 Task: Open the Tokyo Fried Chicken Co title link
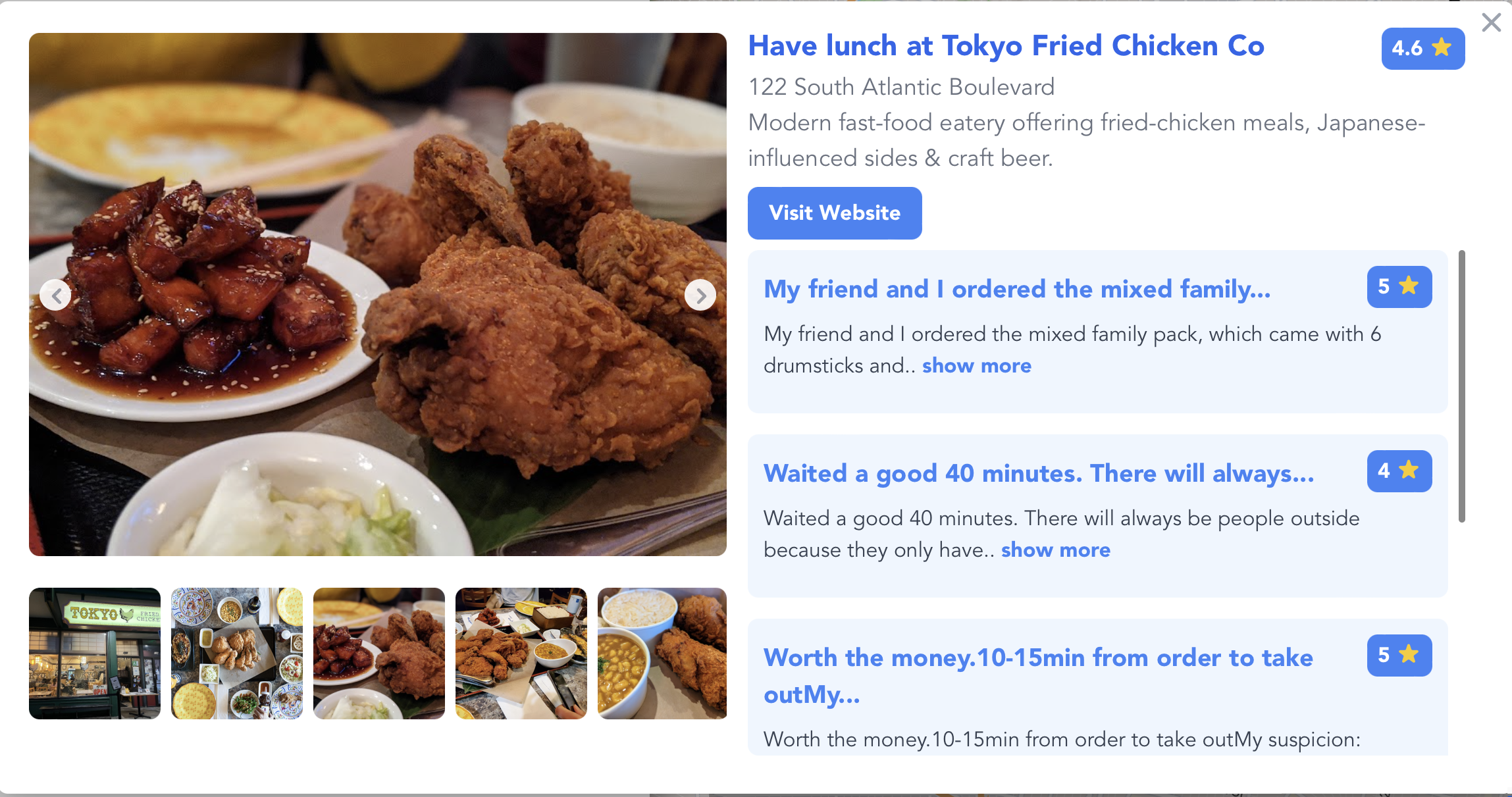pyautogui.click(x=1006, y=46)
